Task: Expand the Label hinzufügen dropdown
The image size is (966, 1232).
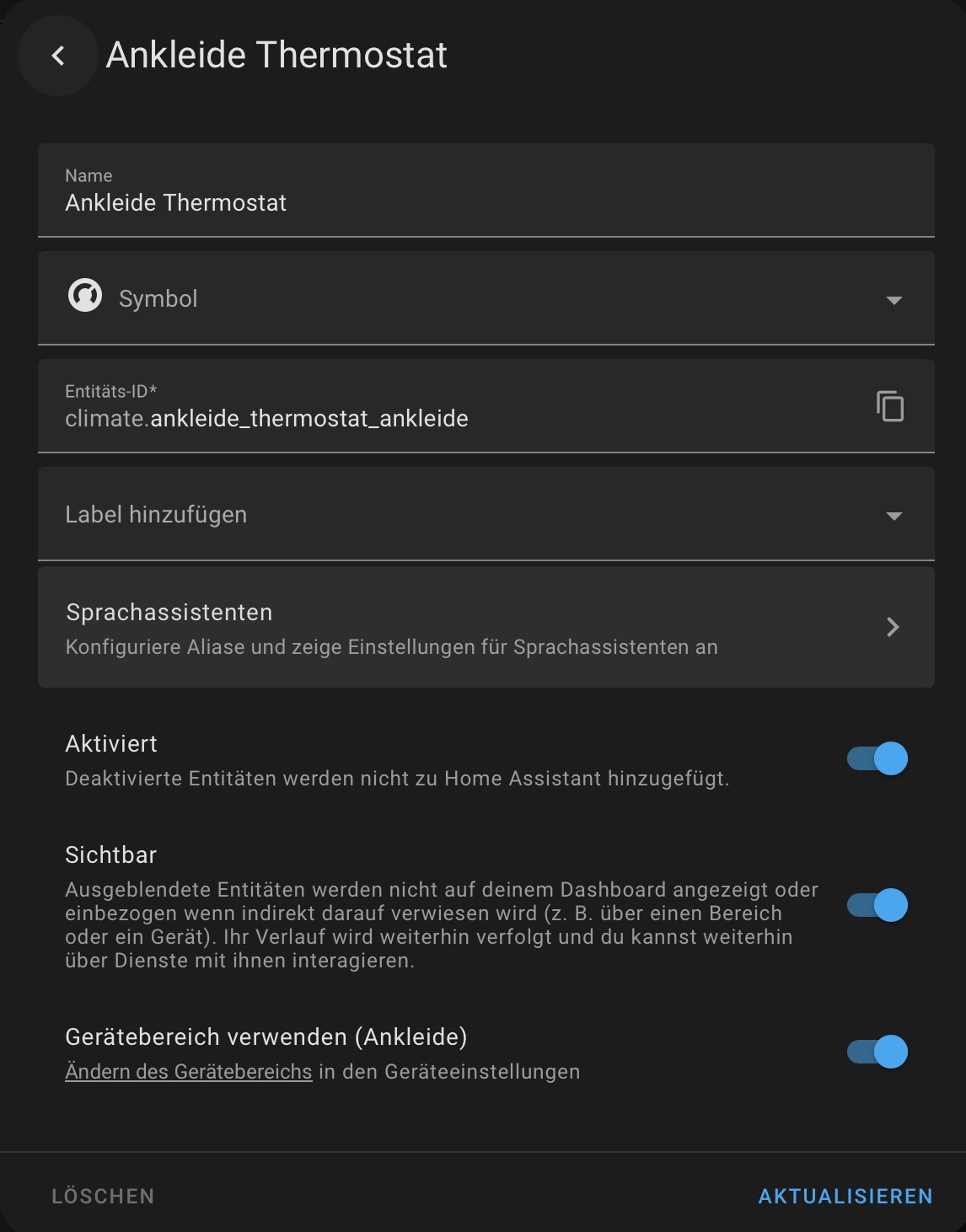Action: [x=485, y=515]
